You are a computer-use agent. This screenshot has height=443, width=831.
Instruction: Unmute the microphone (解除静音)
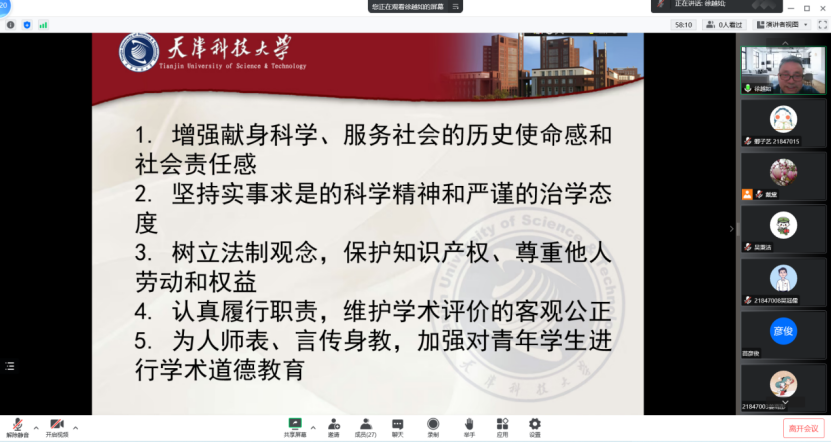pos(17,427)
